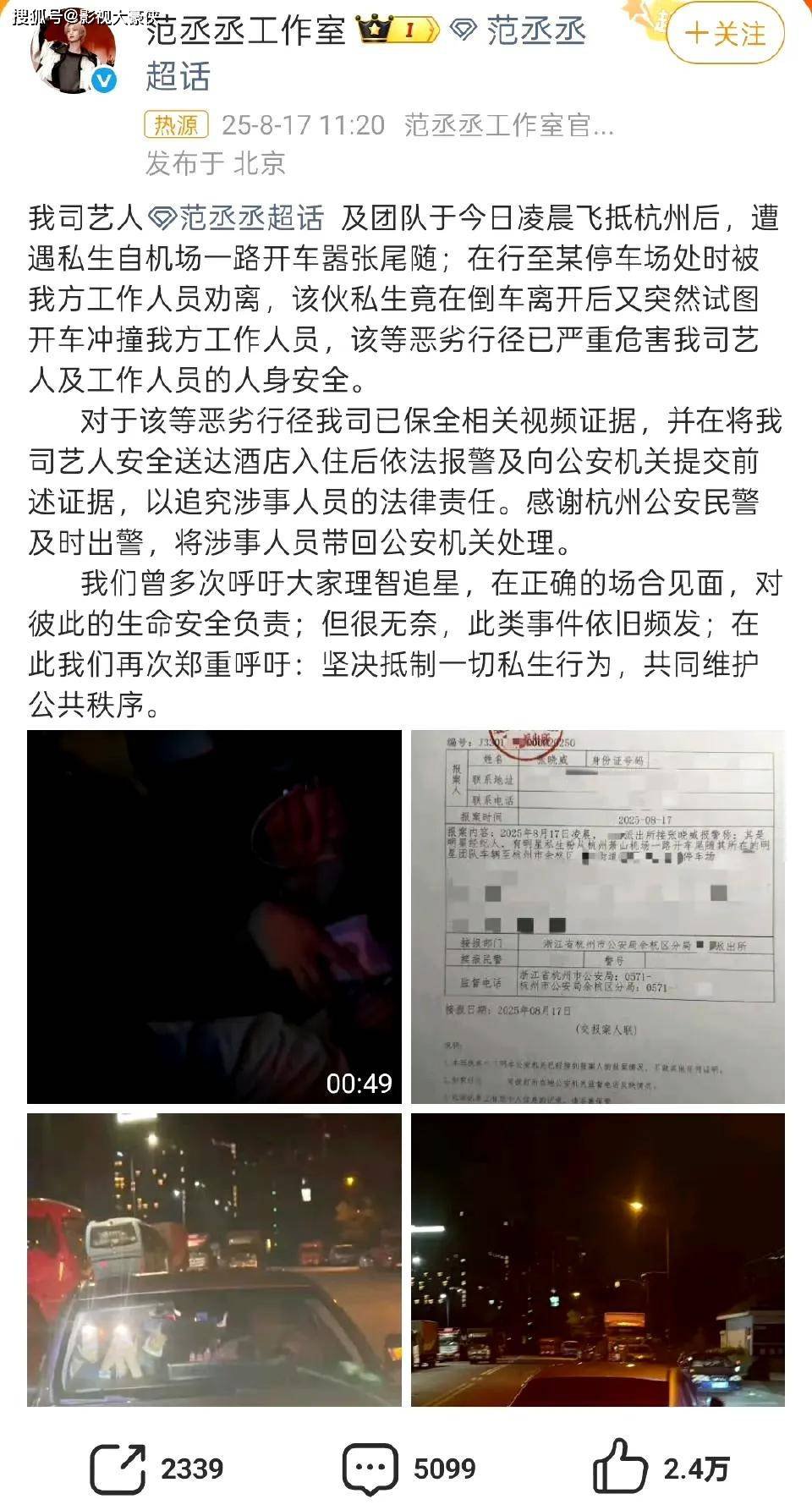The image size is (812, 1510).
Task: Play the 00:49 video
Action: [x=214, y=916]
